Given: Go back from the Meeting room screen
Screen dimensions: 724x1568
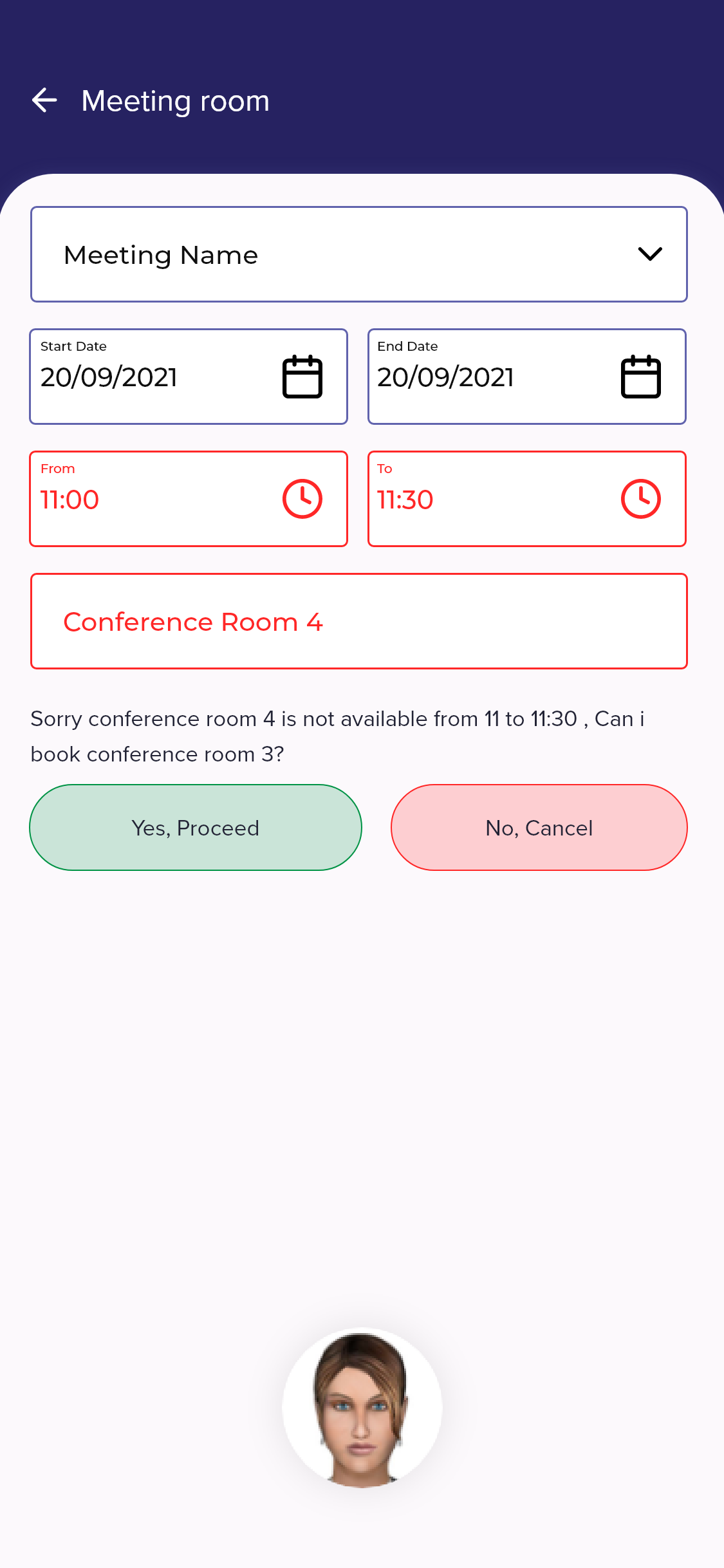Looking at the screenshot, I should tap(44, 100).
